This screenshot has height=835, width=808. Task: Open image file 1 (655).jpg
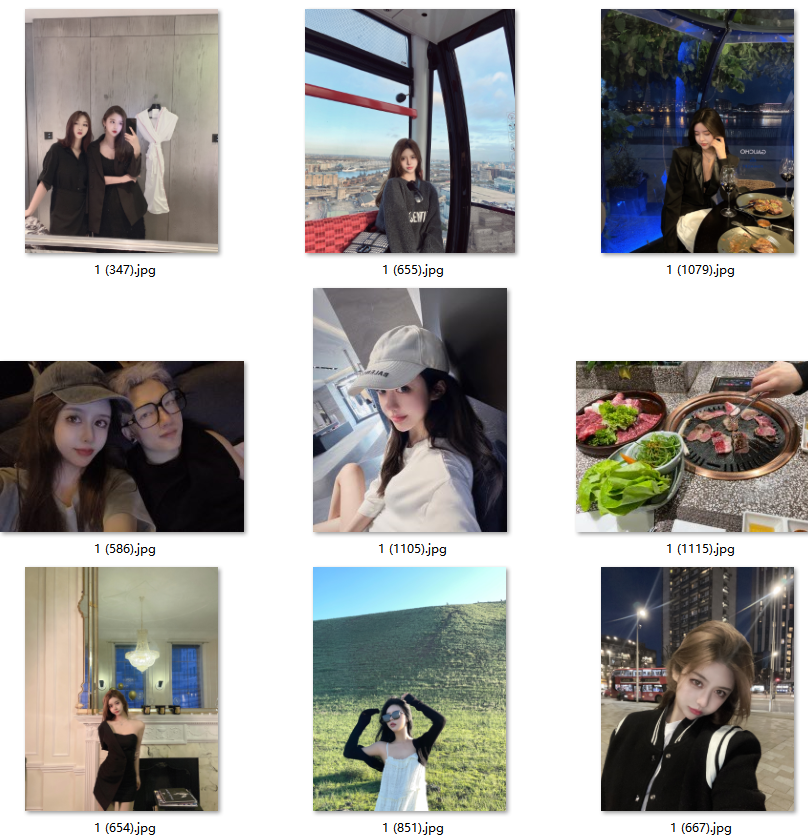410,131
